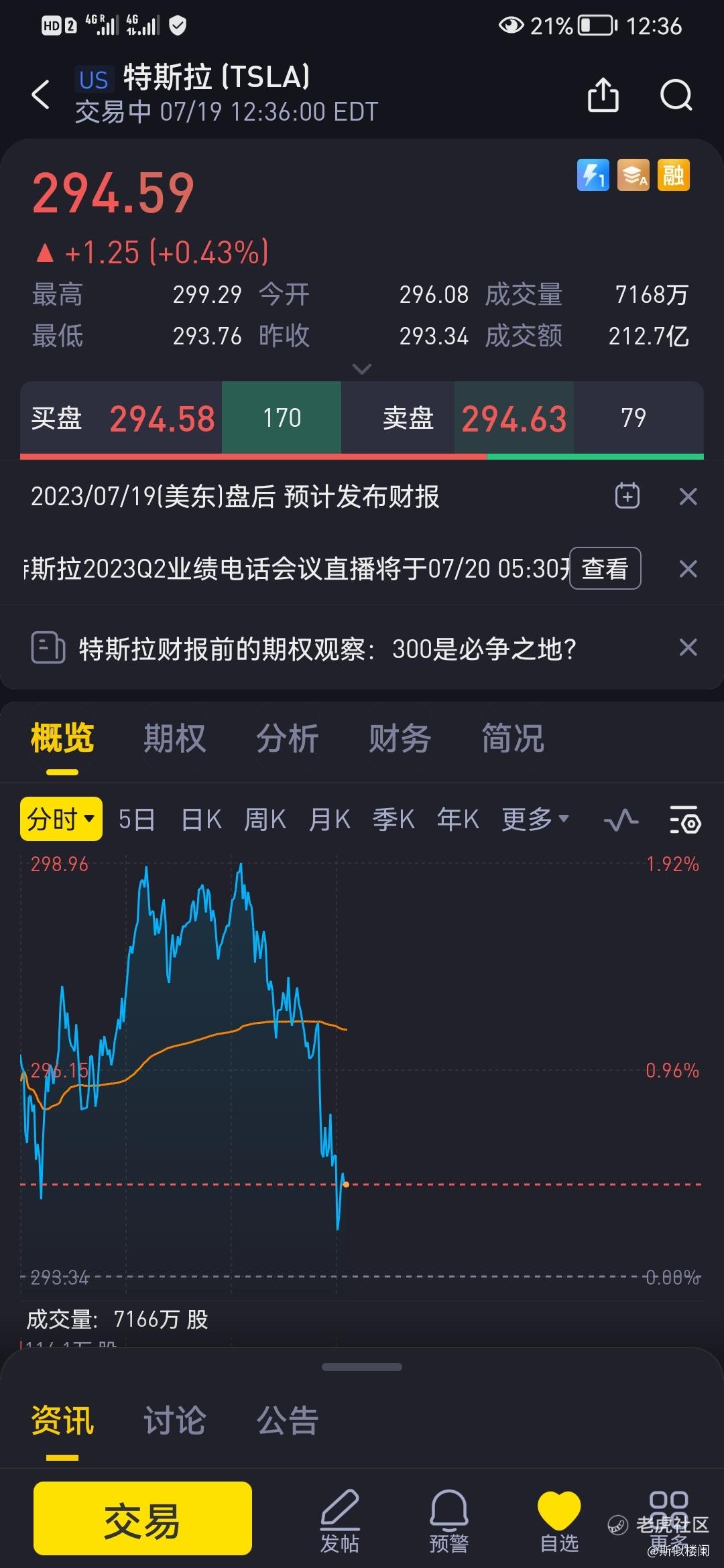Screen dimensions: 724x1568
Task: Share the TSLA stock page
Action: pos(603,94)
